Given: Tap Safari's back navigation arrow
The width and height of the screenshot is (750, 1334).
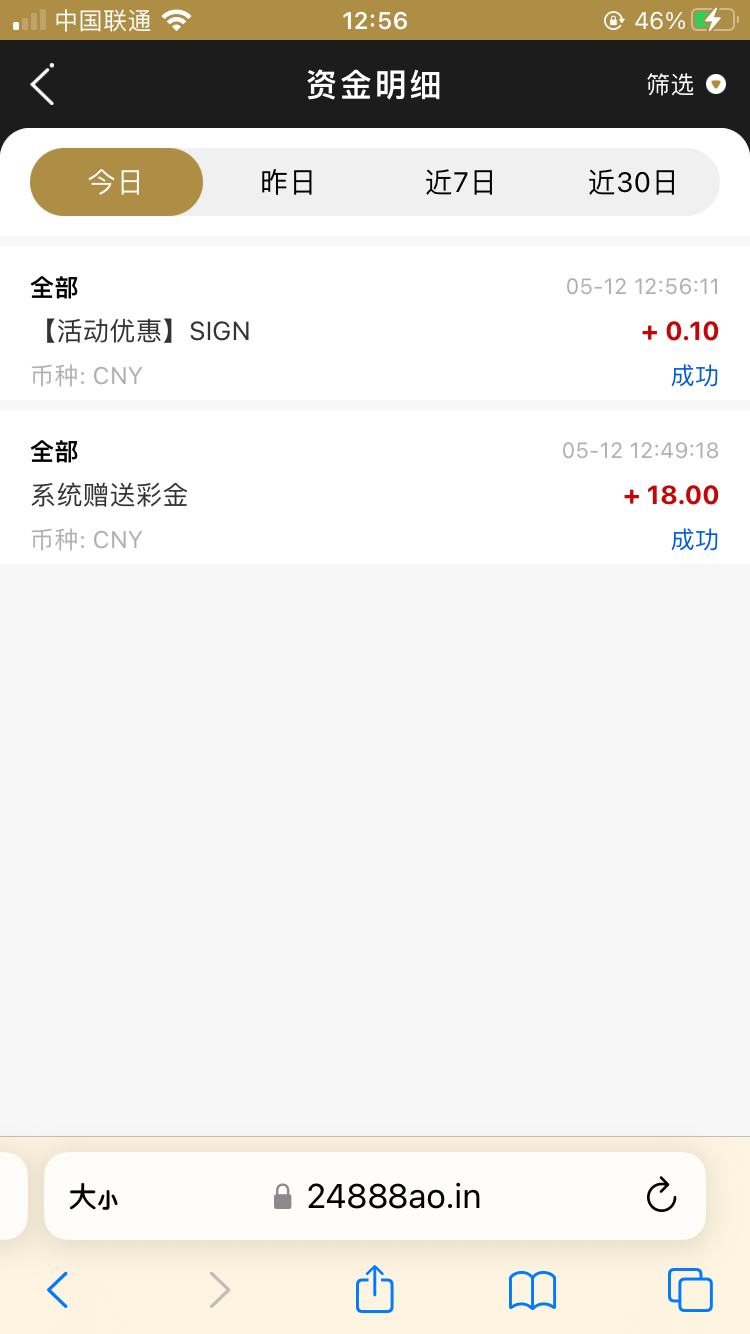Looking at the screenshot, I should click(57, 1290).
